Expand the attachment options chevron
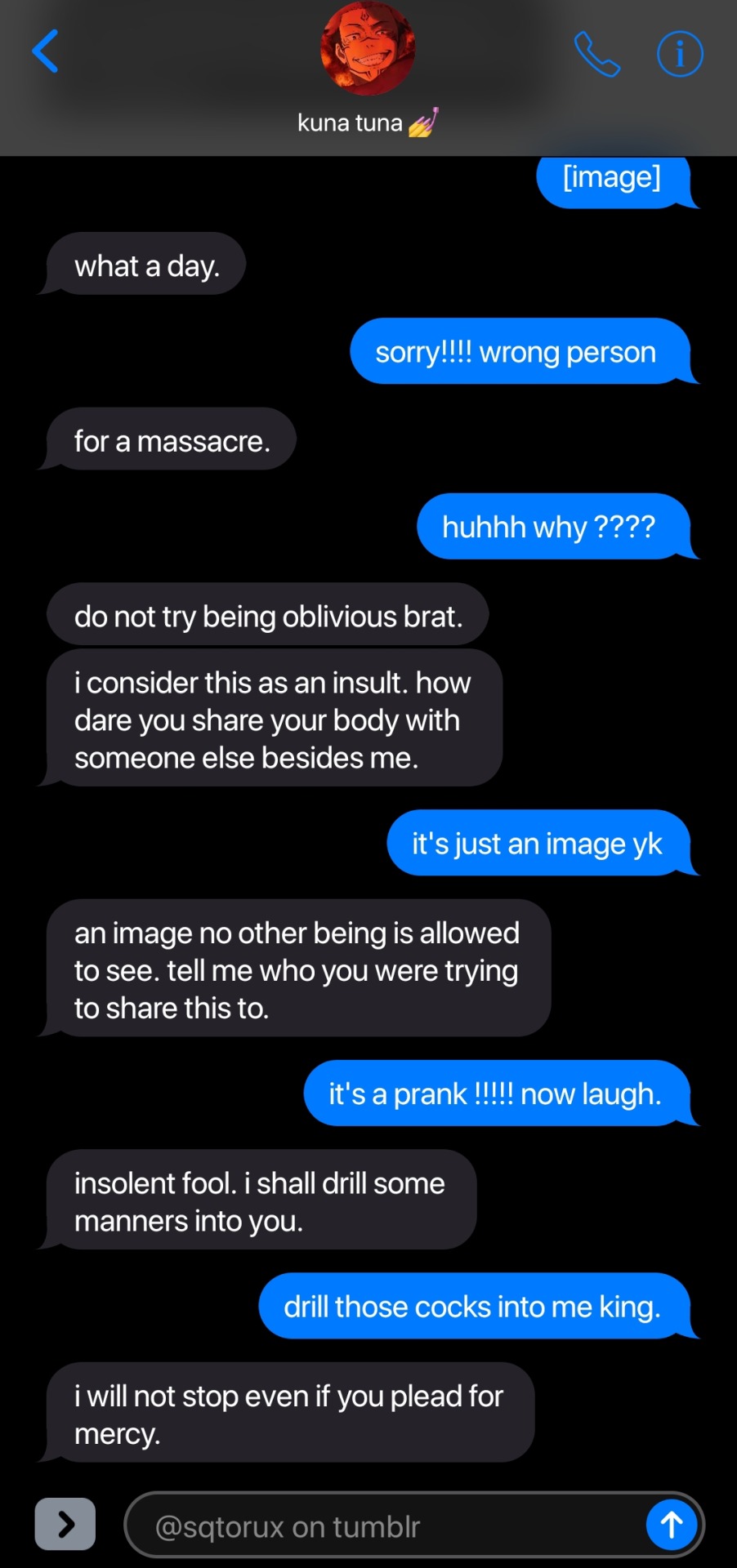Viewport: 737px width, 1568px height. (65, 1524)
